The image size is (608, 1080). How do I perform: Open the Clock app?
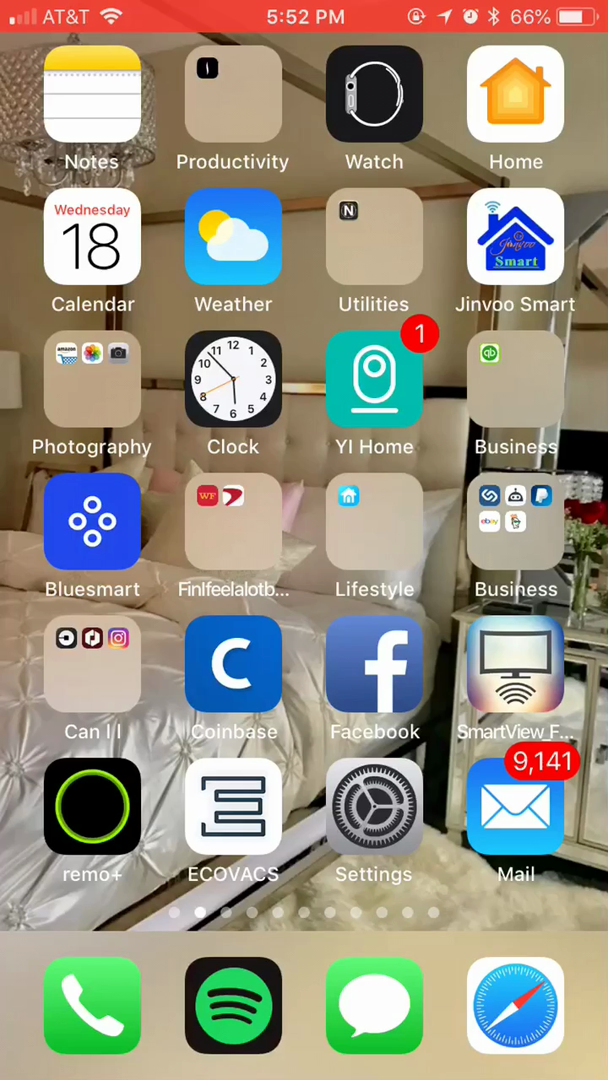click(233, 380)
